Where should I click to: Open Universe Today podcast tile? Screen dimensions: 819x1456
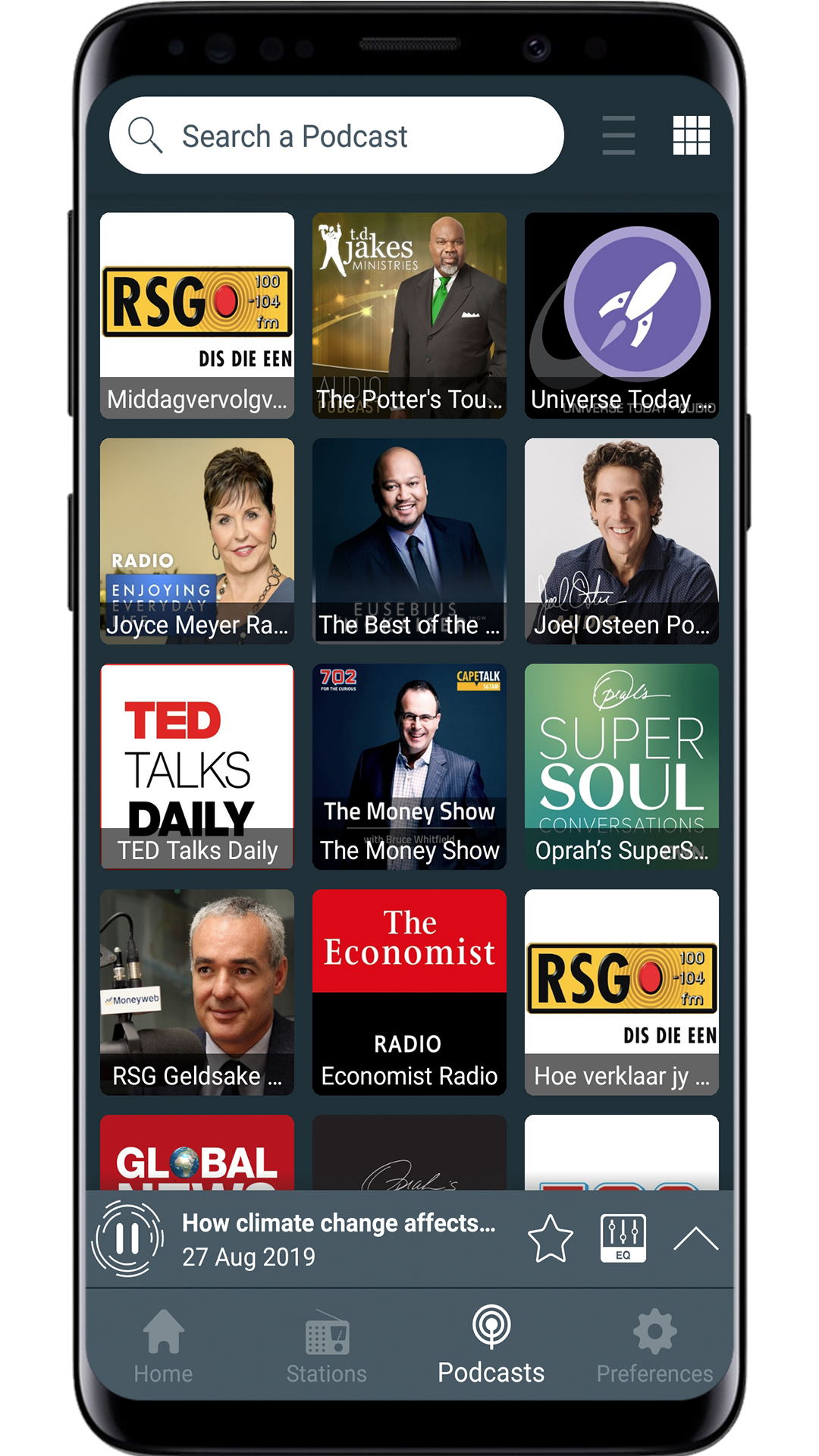pyautogui.click(x=621, y=315)
